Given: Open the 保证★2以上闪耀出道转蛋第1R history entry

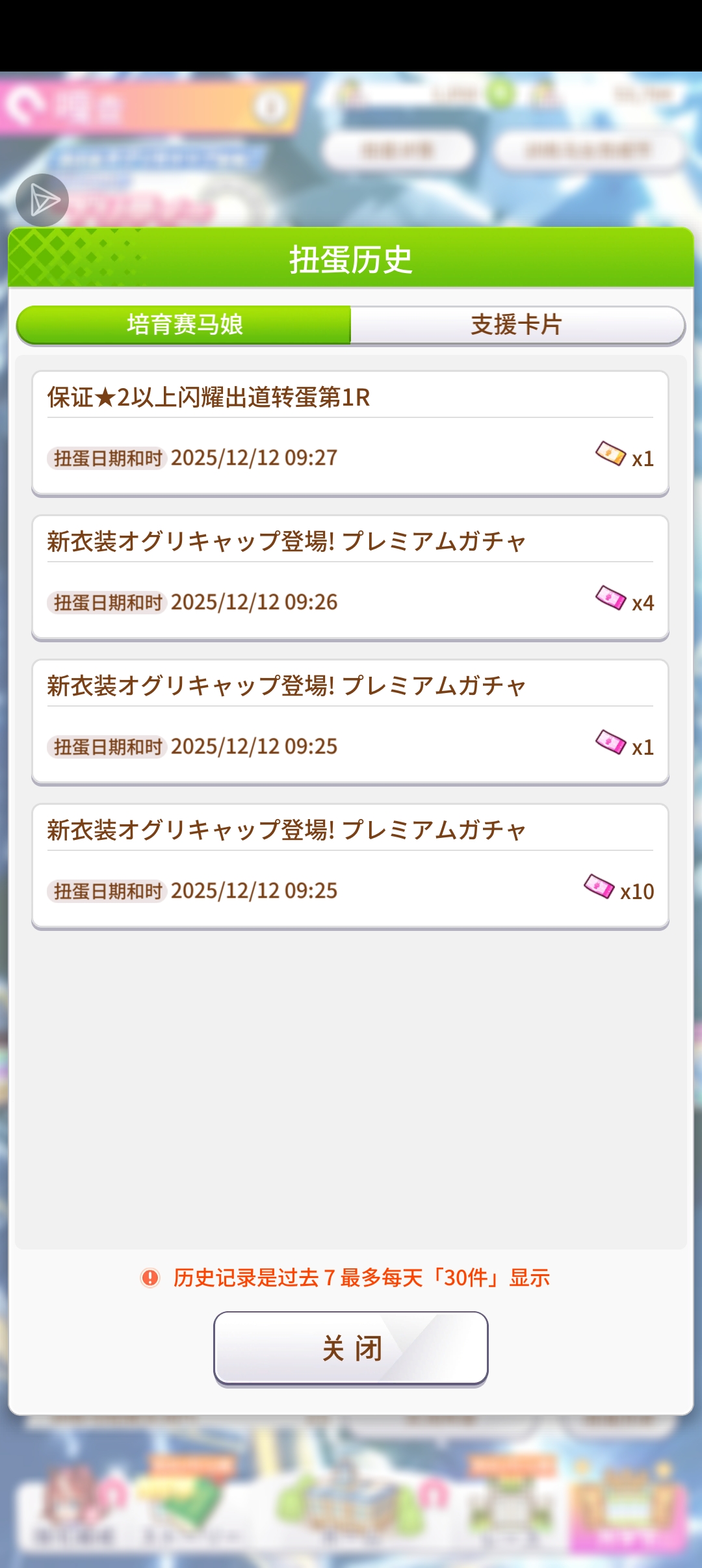Looking at the screenshot, I should click(350, 433).
